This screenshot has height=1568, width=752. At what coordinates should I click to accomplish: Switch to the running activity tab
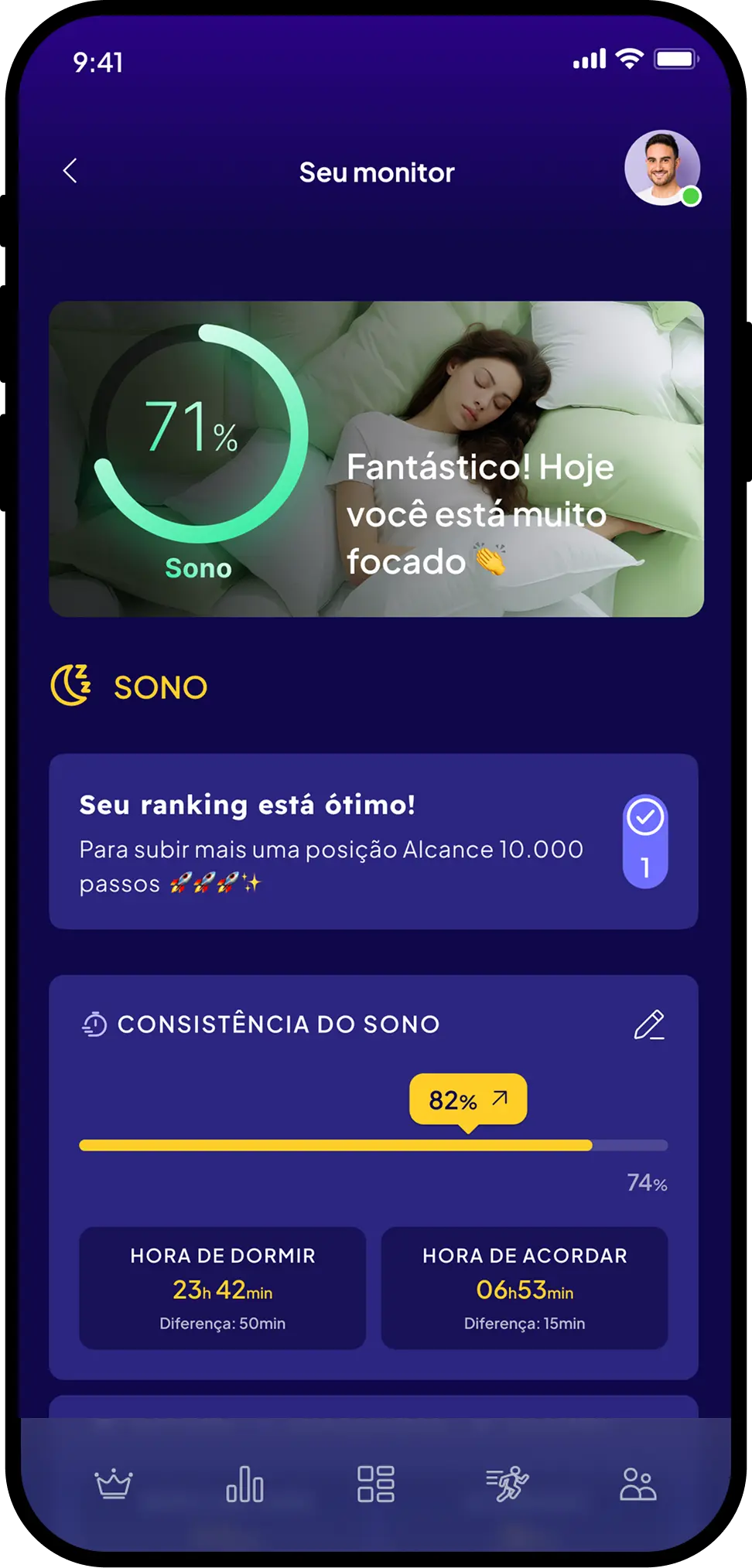point(507,1484)
